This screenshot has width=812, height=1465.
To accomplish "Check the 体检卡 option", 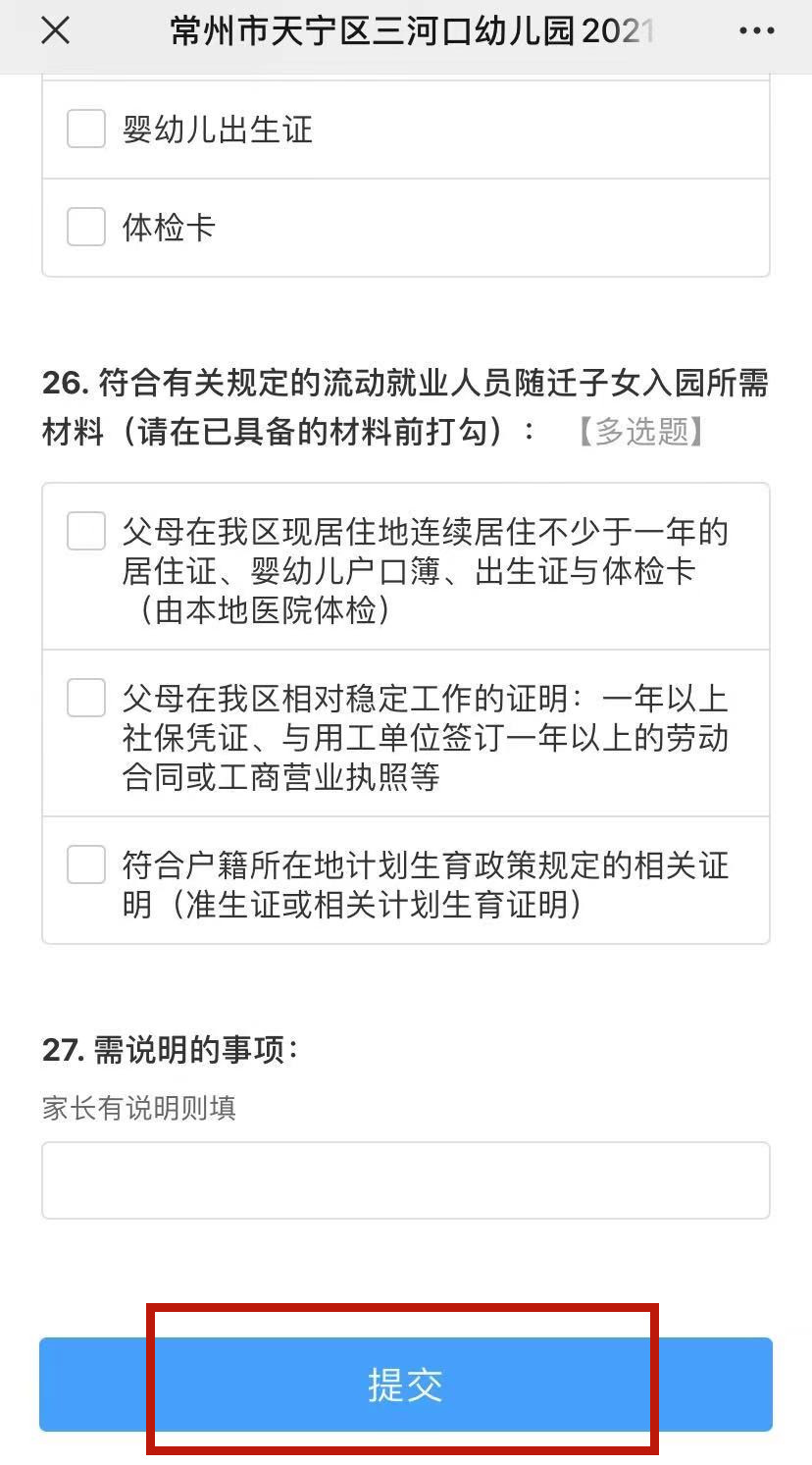I will (x=86, y=228).
